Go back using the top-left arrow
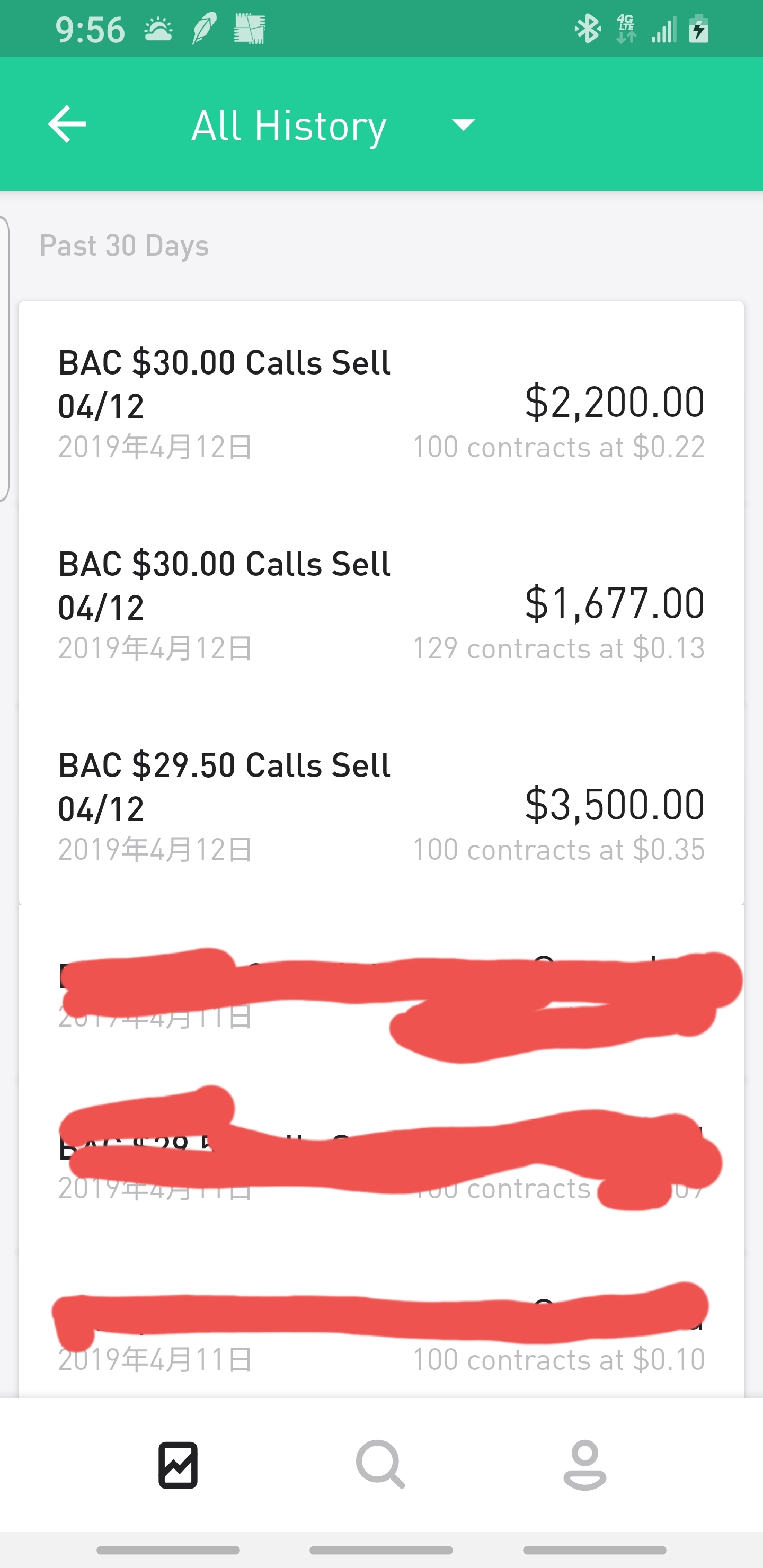The image size is (763, 1568). 67,124
